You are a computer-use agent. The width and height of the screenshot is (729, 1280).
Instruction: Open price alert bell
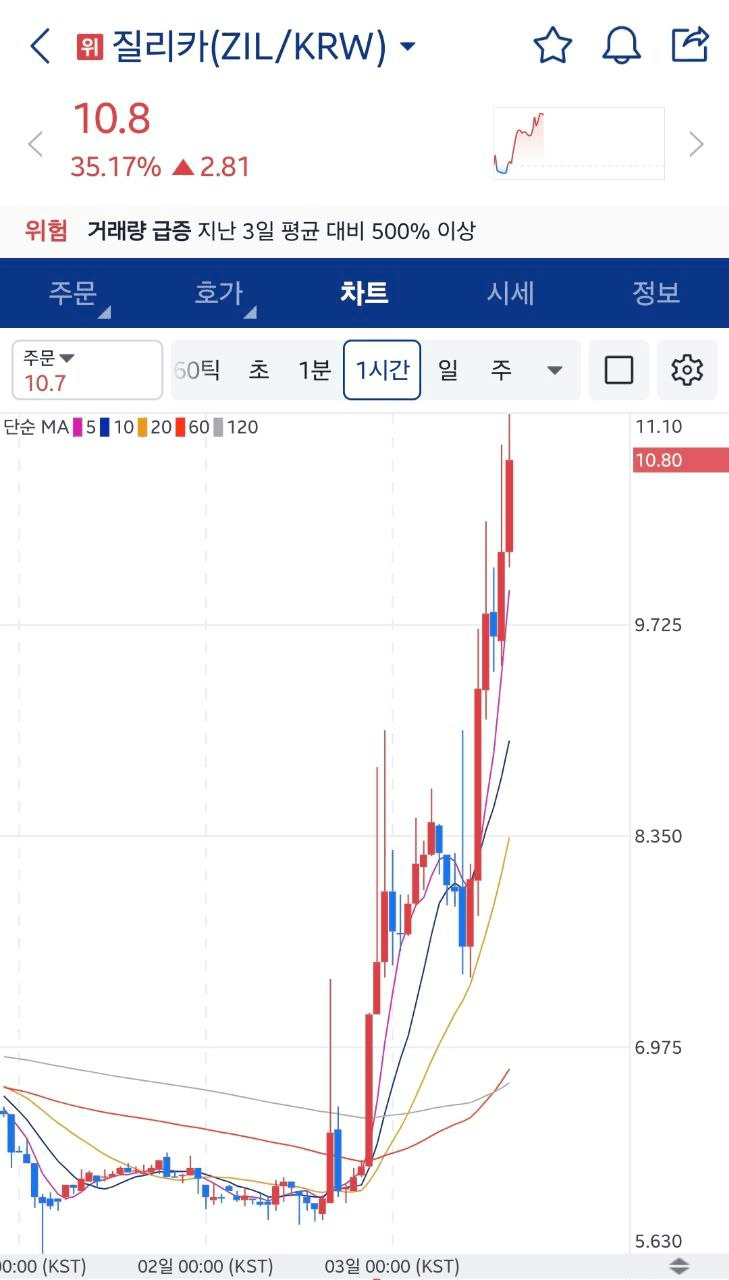click(621, 46)
